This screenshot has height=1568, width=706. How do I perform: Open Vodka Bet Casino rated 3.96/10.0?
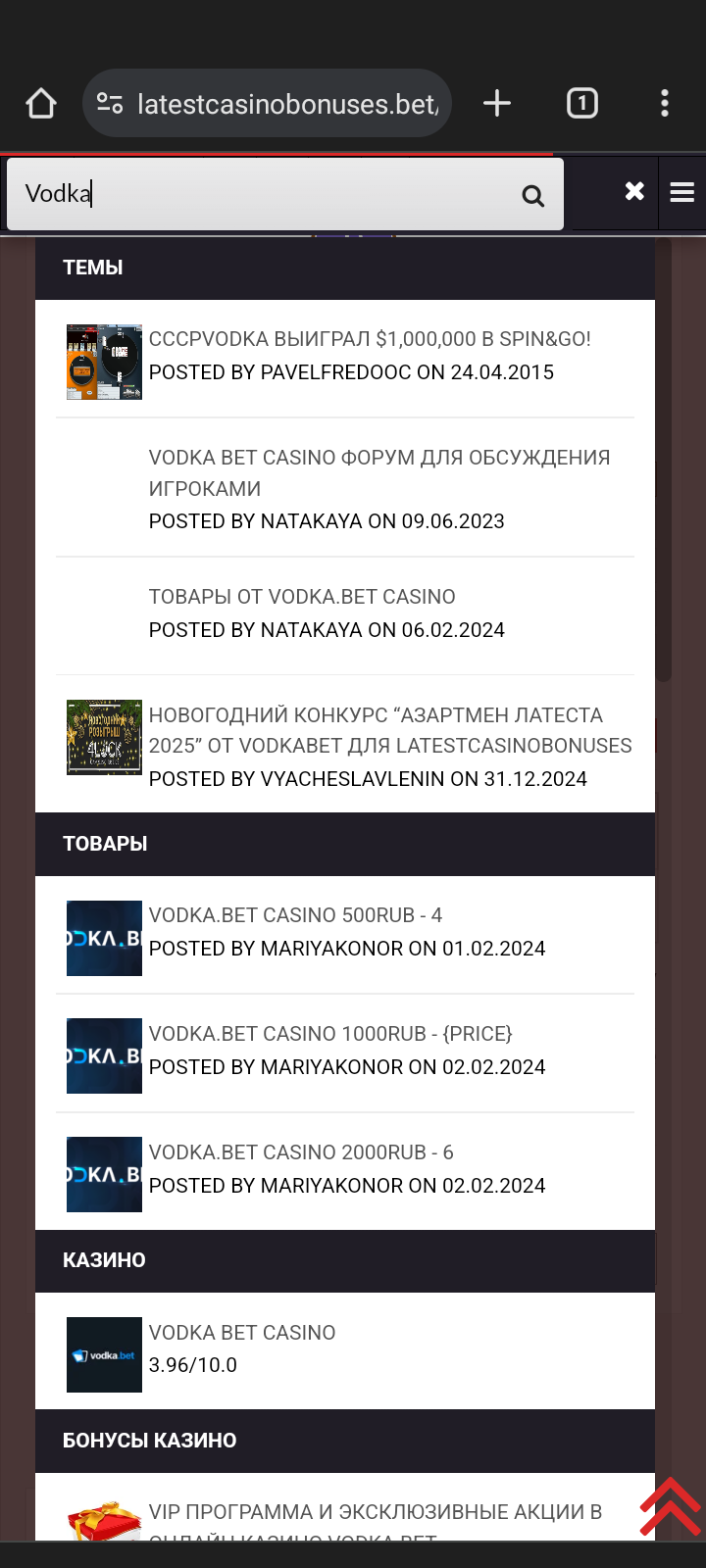pyautogui.click(x=242, y=1333)
